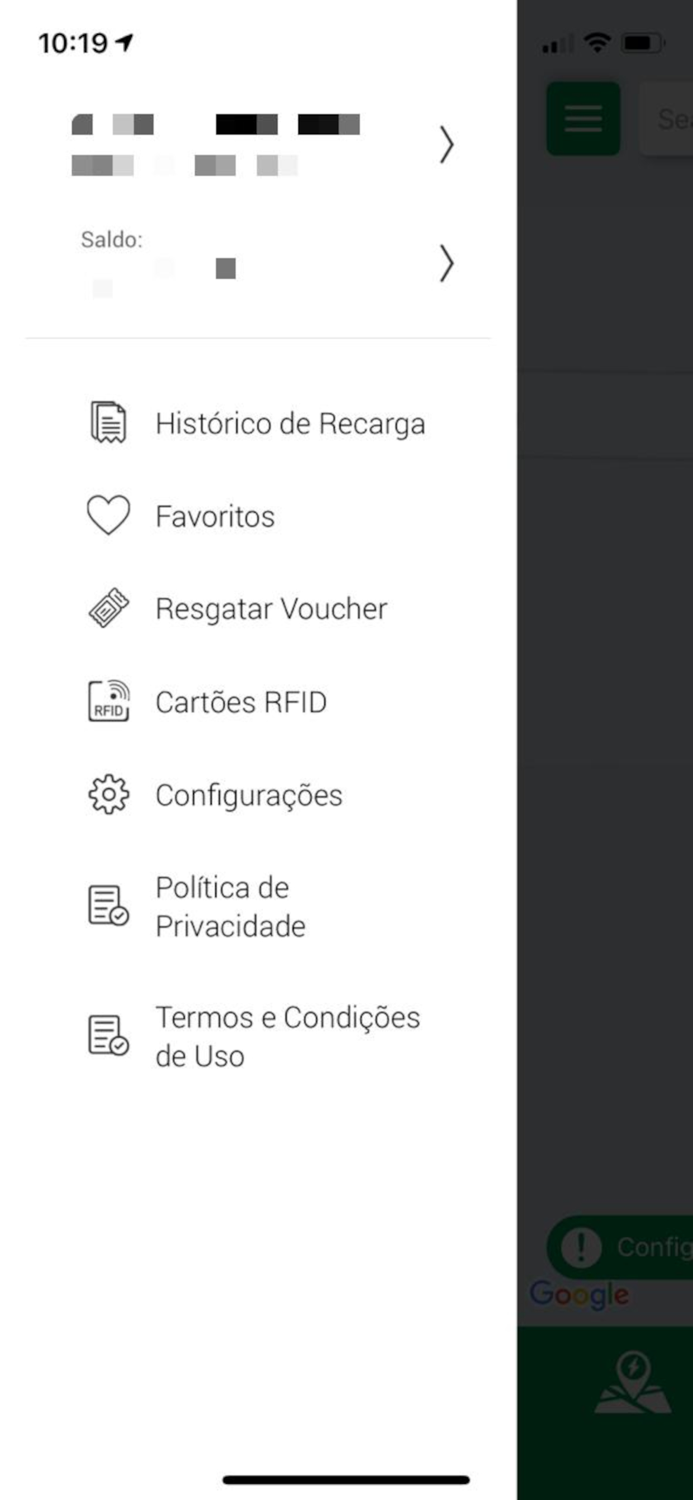This screenshot has height=1500, width=693.
Task: Read Termos e Condições de Uso
Action: tap(287, 1036)
